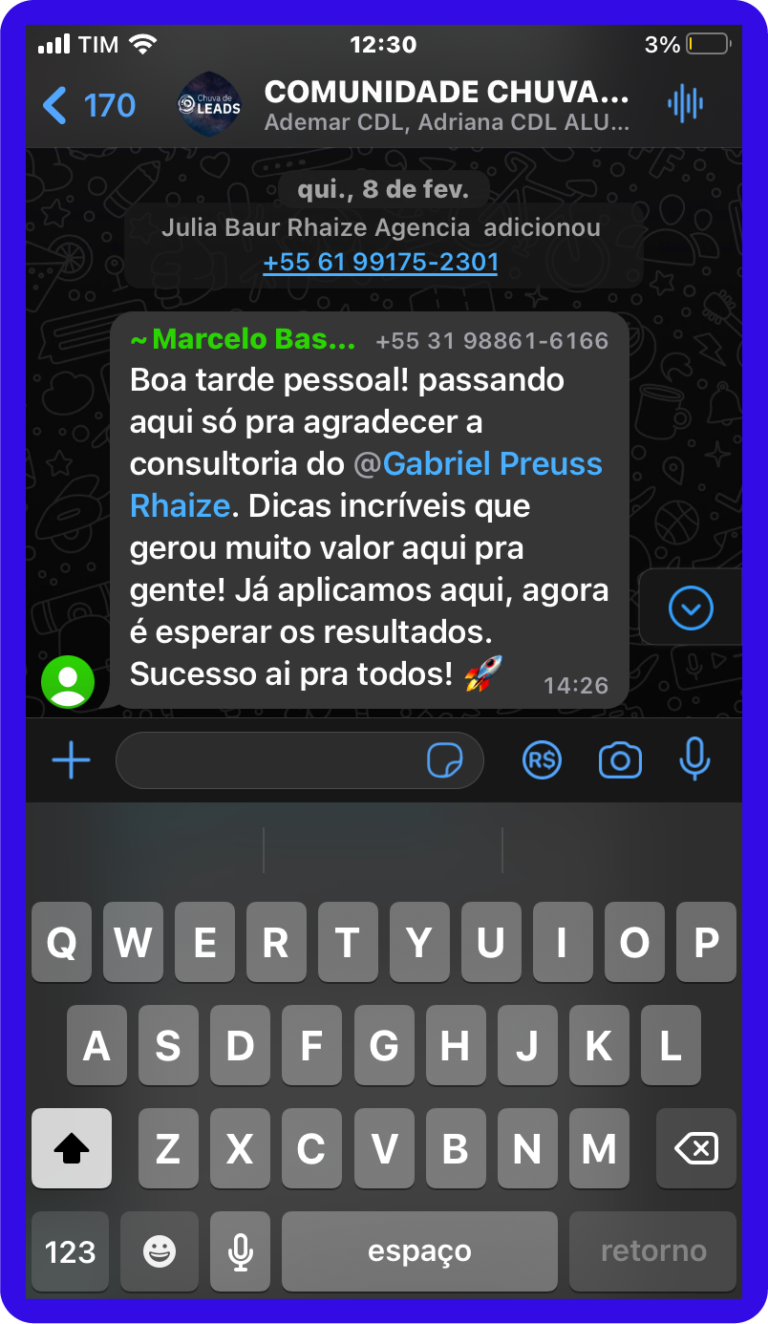Open the sticker picker
Image resolution: width=768 pixels, height=1324 pixels.
(x=445, y=761)
